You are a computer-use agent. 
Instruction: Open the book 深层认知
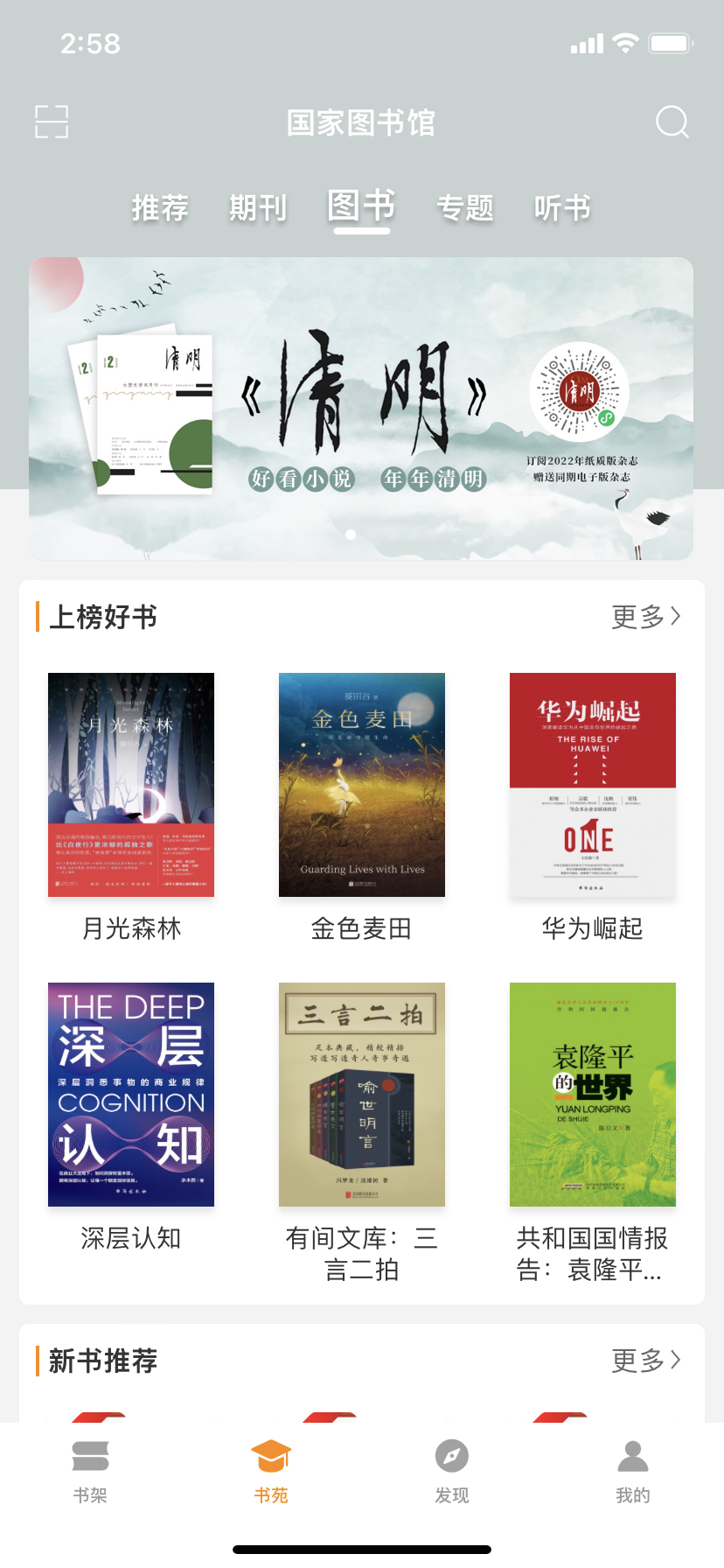coord(131,1095)
